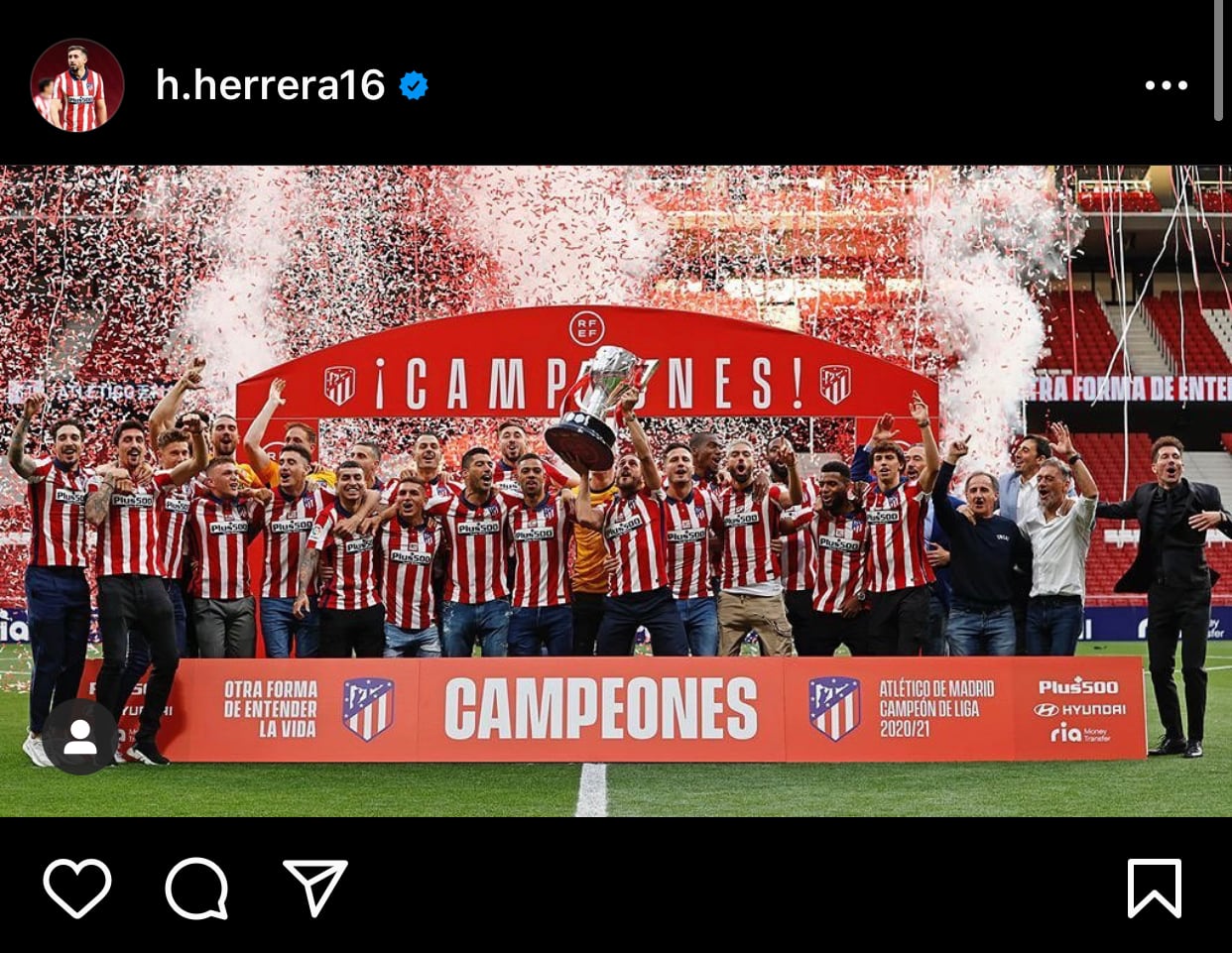Screen dimensions: 1232x953
Task: Open comments via the speech bubble icon
Action: (196, 888)
